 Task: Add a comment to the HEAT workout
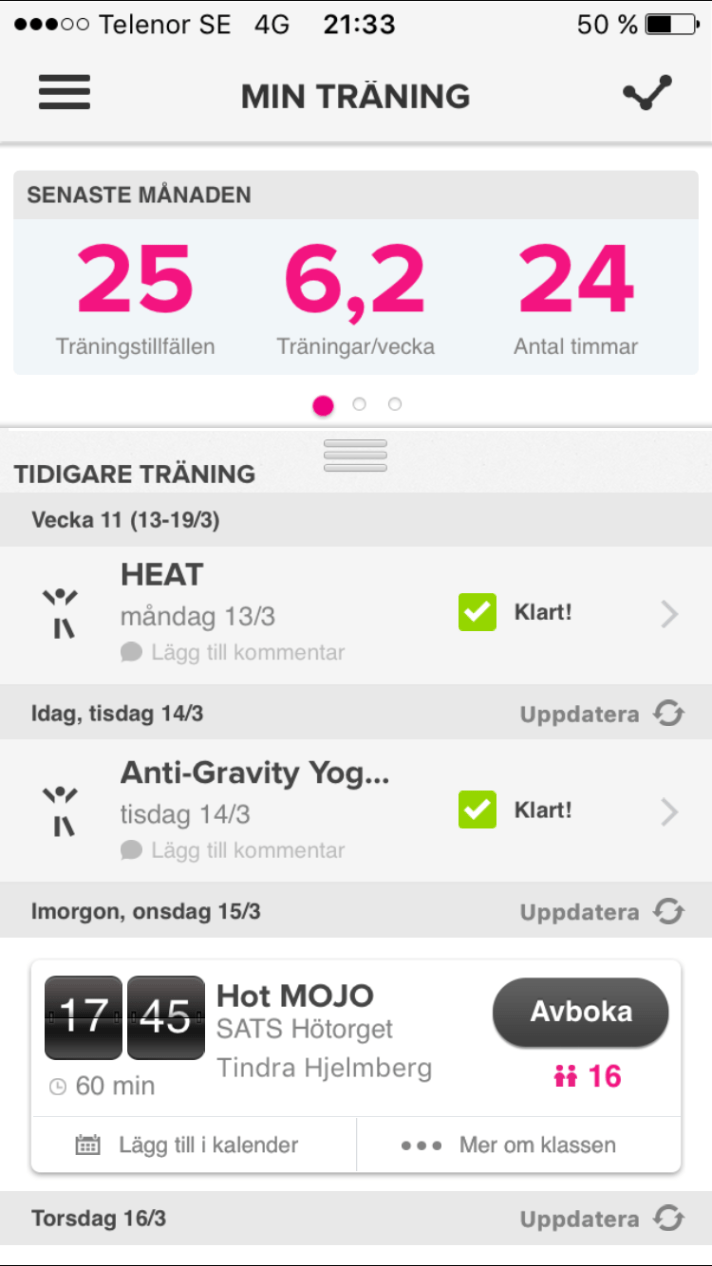point(234,653)
